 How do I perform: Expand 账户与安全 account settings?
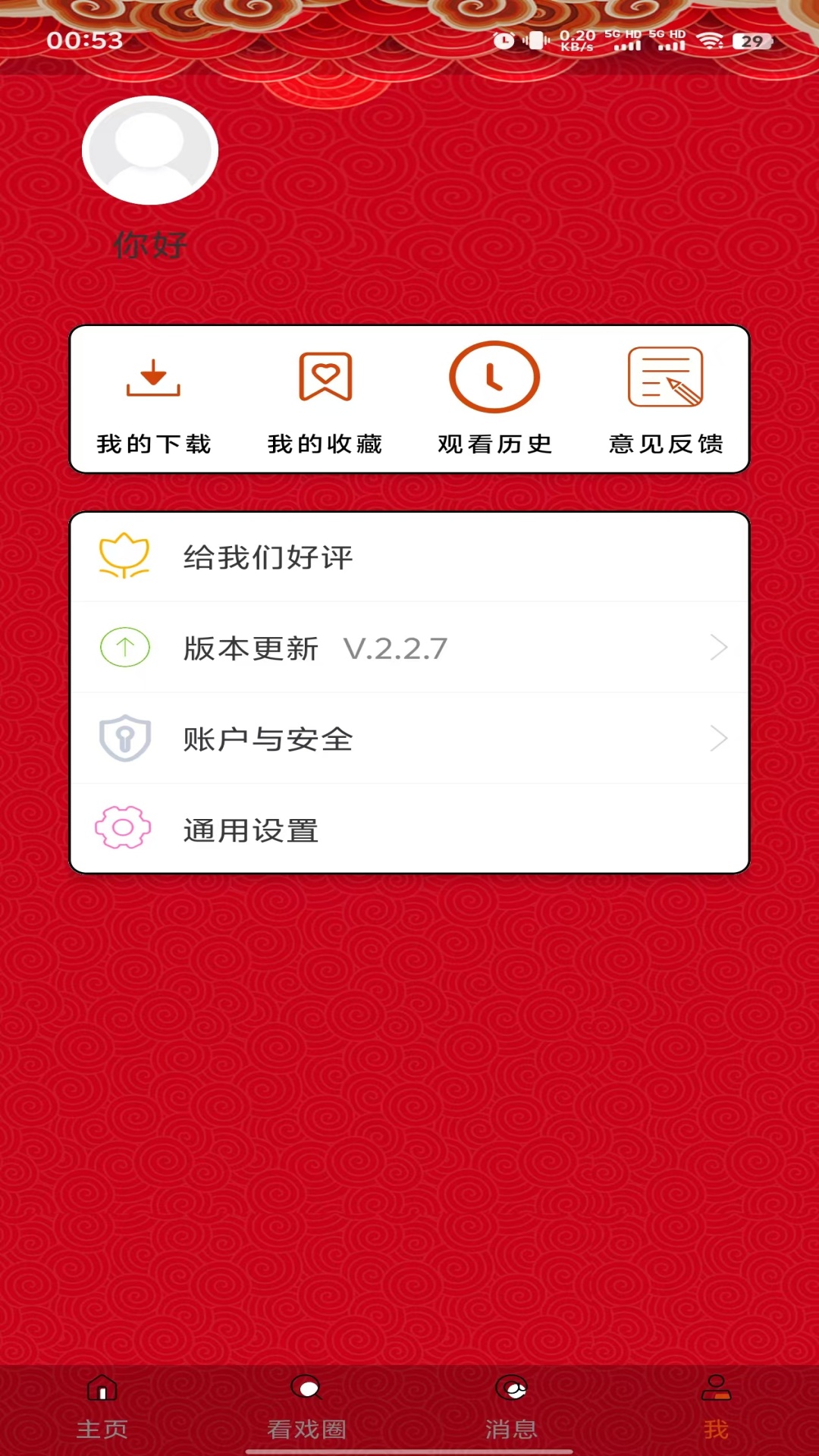(x=409, y=739)
